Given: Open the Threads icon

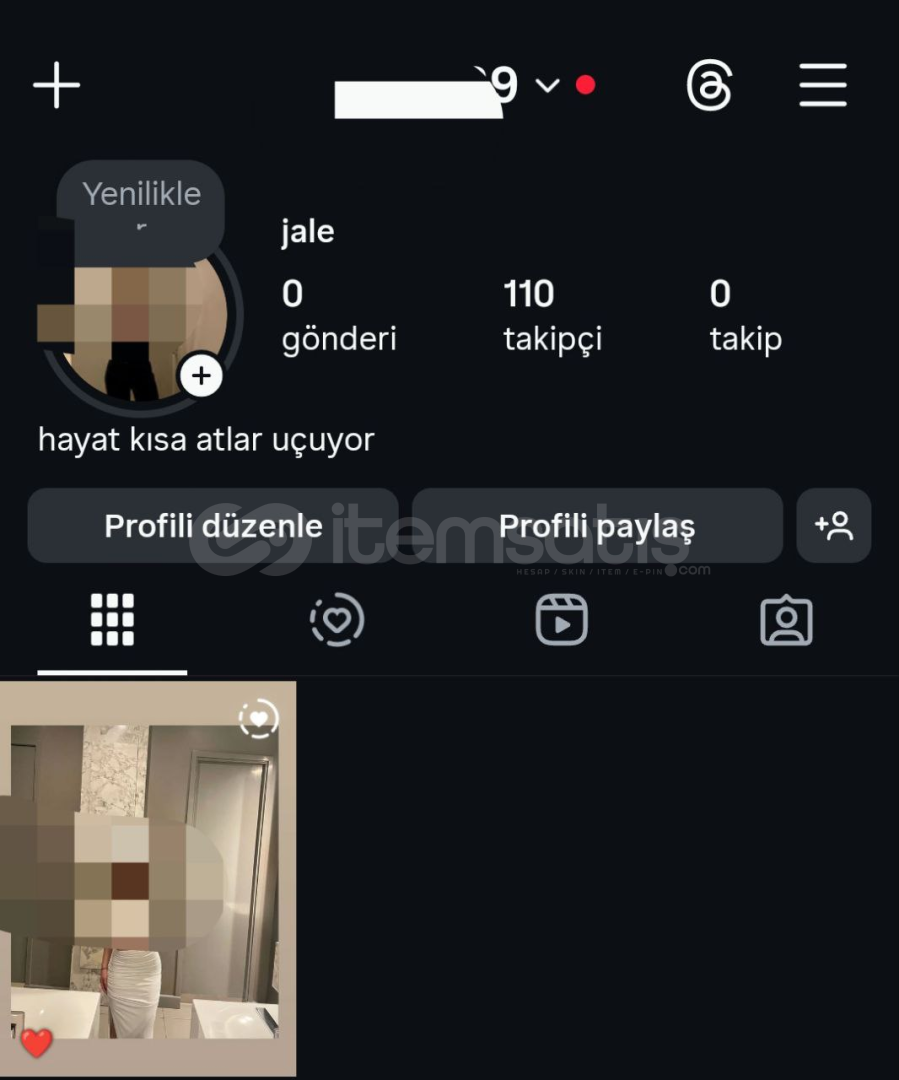Looking at the screenshot, I should (709, 85).
